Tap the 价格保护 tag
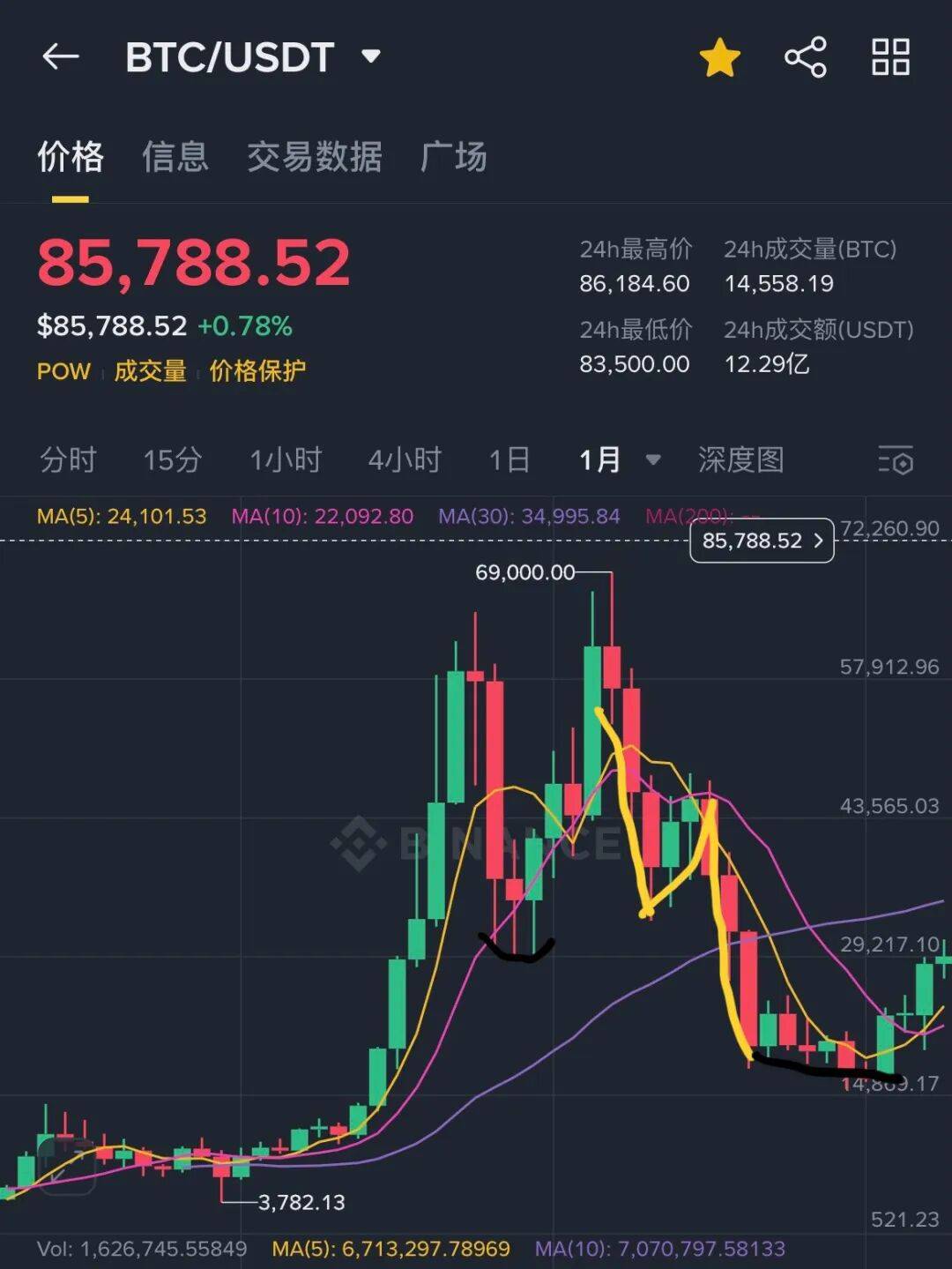Image resolution: width=952 pixels, height=1269 pixels. (x=257, y=371)
